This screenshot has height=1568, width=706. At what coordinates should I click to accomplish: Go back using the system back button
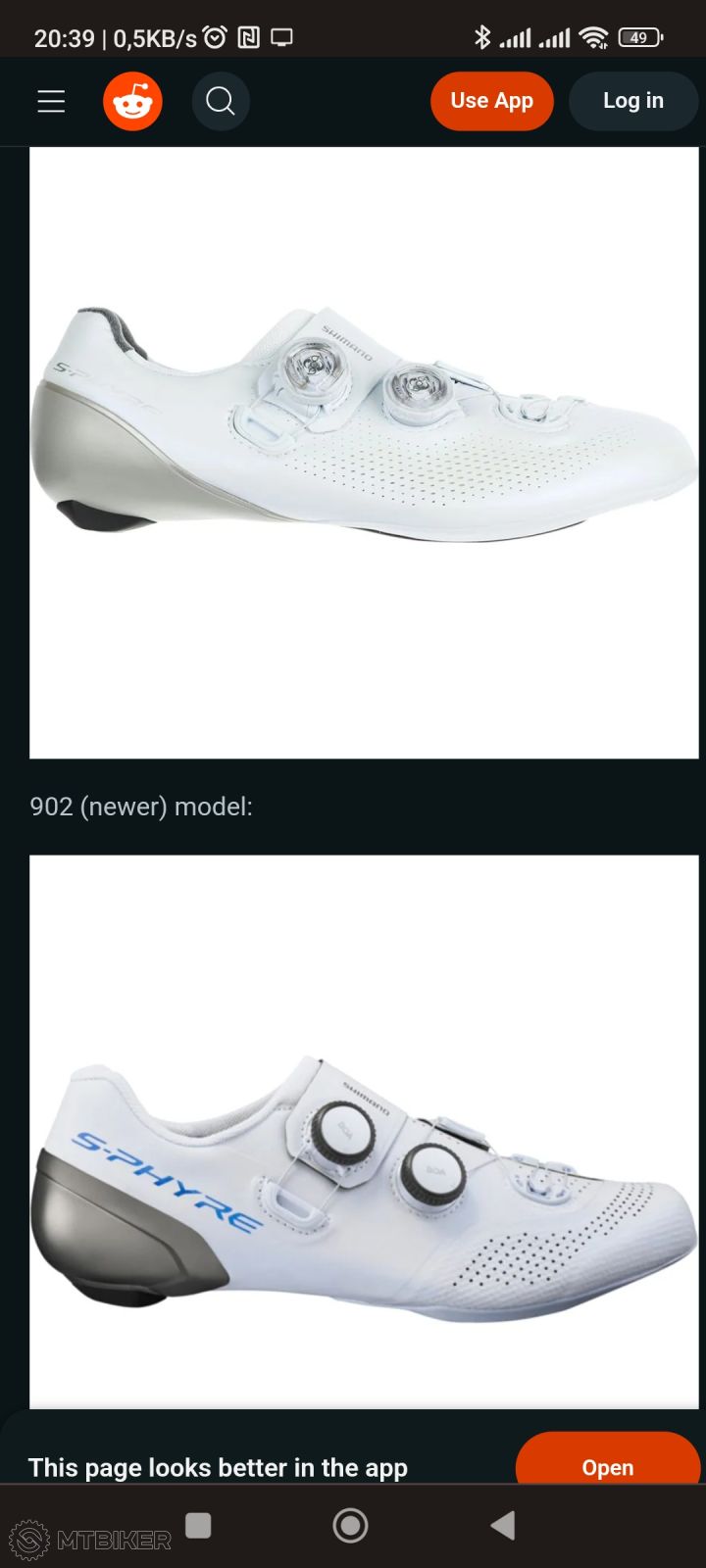pyautogui.click(x=503, y=1525)
